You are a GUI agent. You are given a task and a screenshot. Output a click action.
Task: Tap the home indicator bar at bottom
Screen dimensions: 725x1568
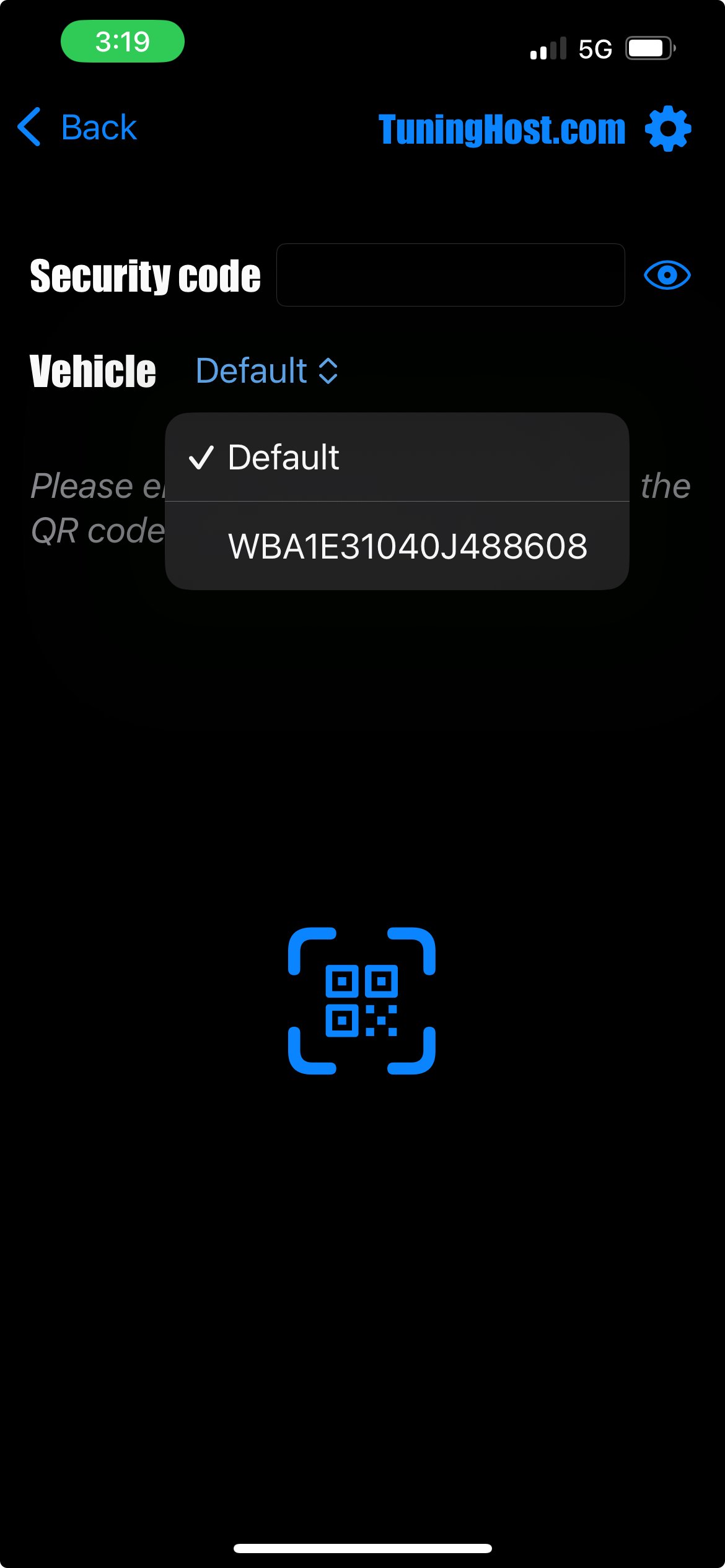coord(362,1548)
